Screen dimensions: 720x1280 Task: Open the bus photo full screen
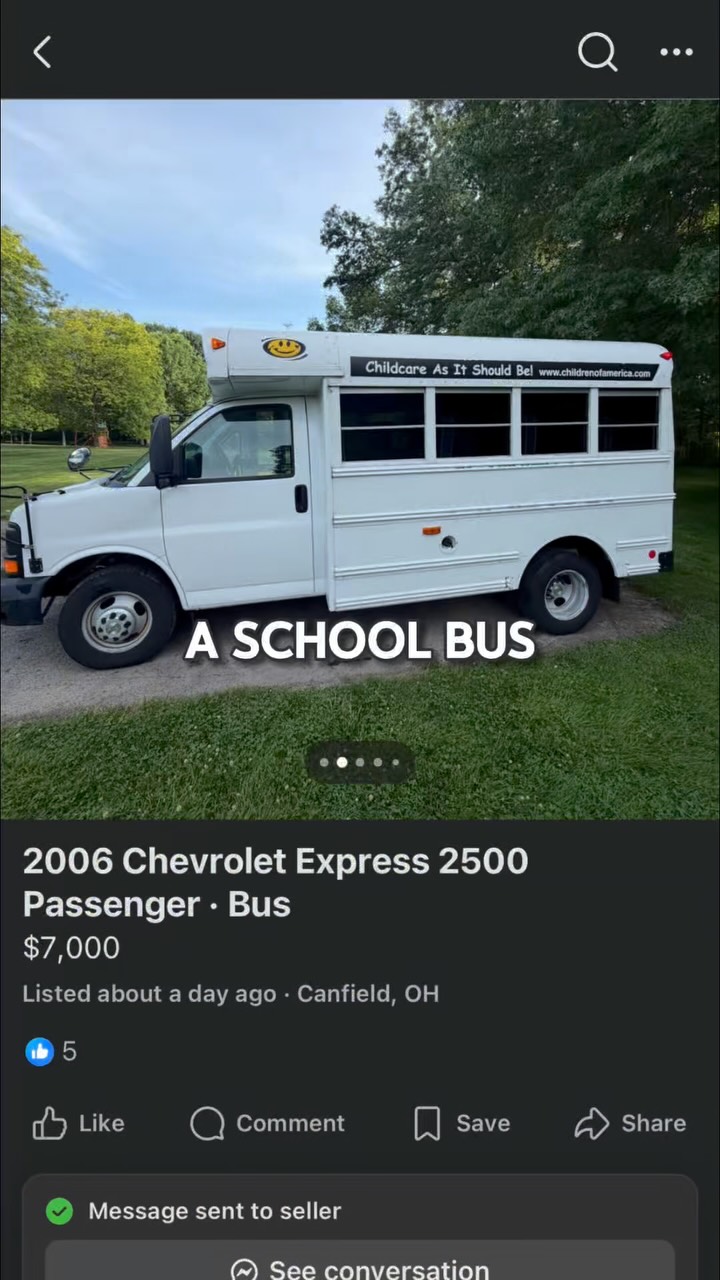click(x=360, y=459)
